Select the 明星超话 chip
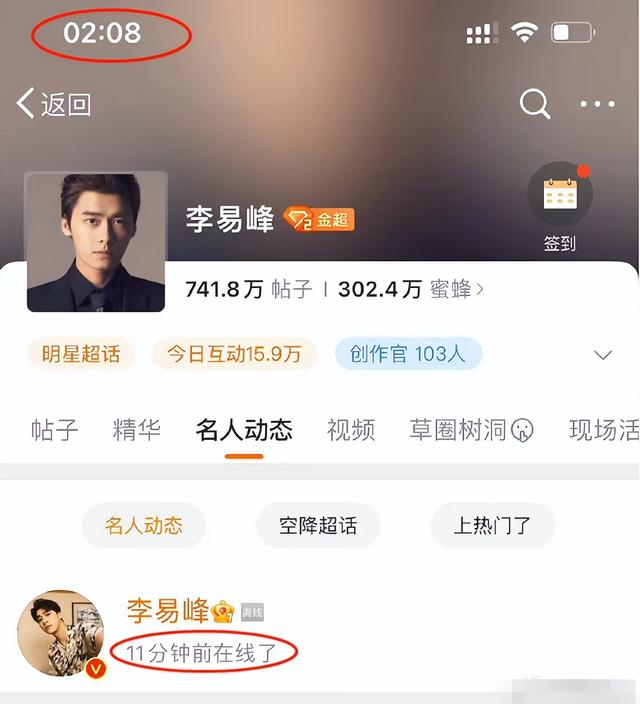The height and width of the screenshot is (704, 640). pos(80,353)
